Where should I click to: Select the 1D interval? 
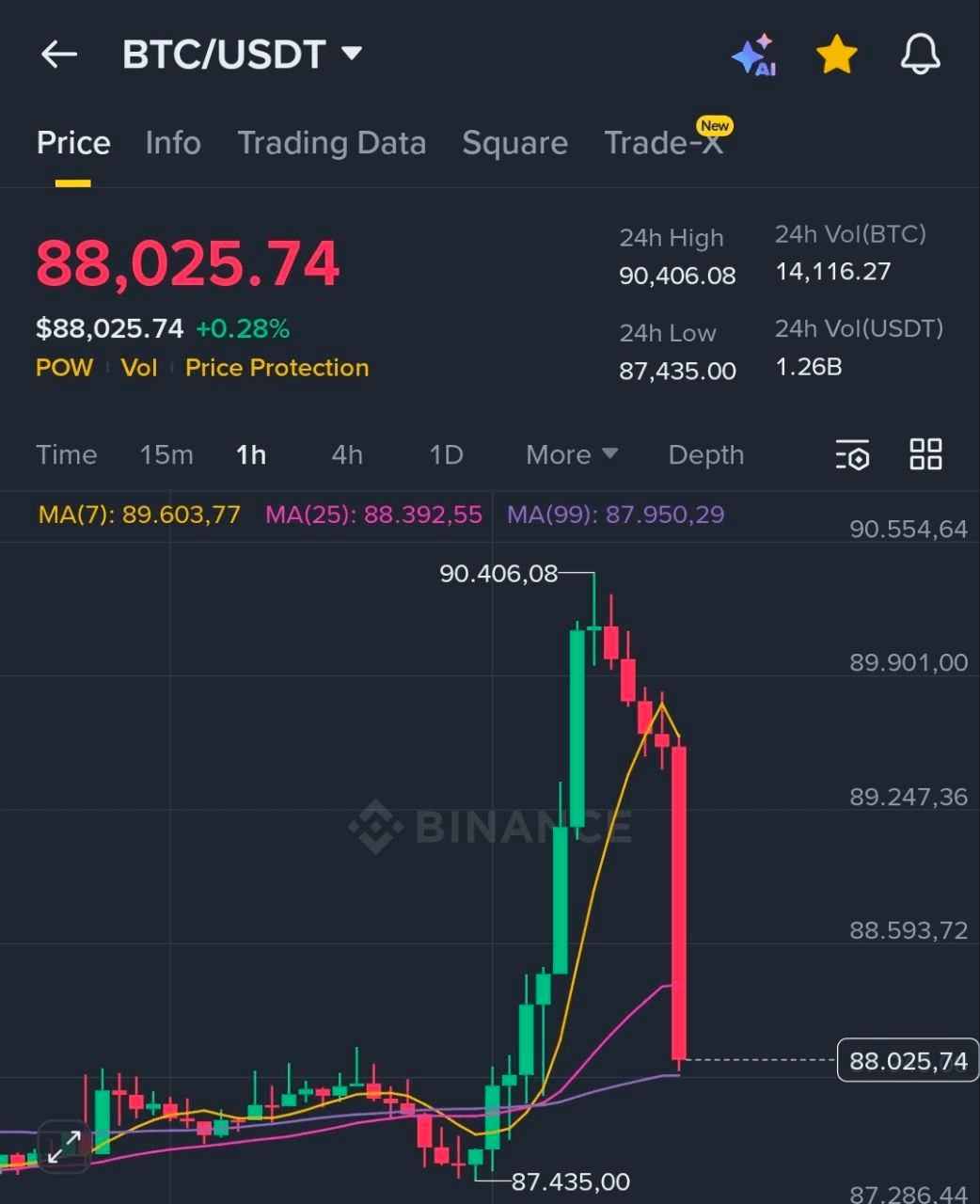click(446, 455)
